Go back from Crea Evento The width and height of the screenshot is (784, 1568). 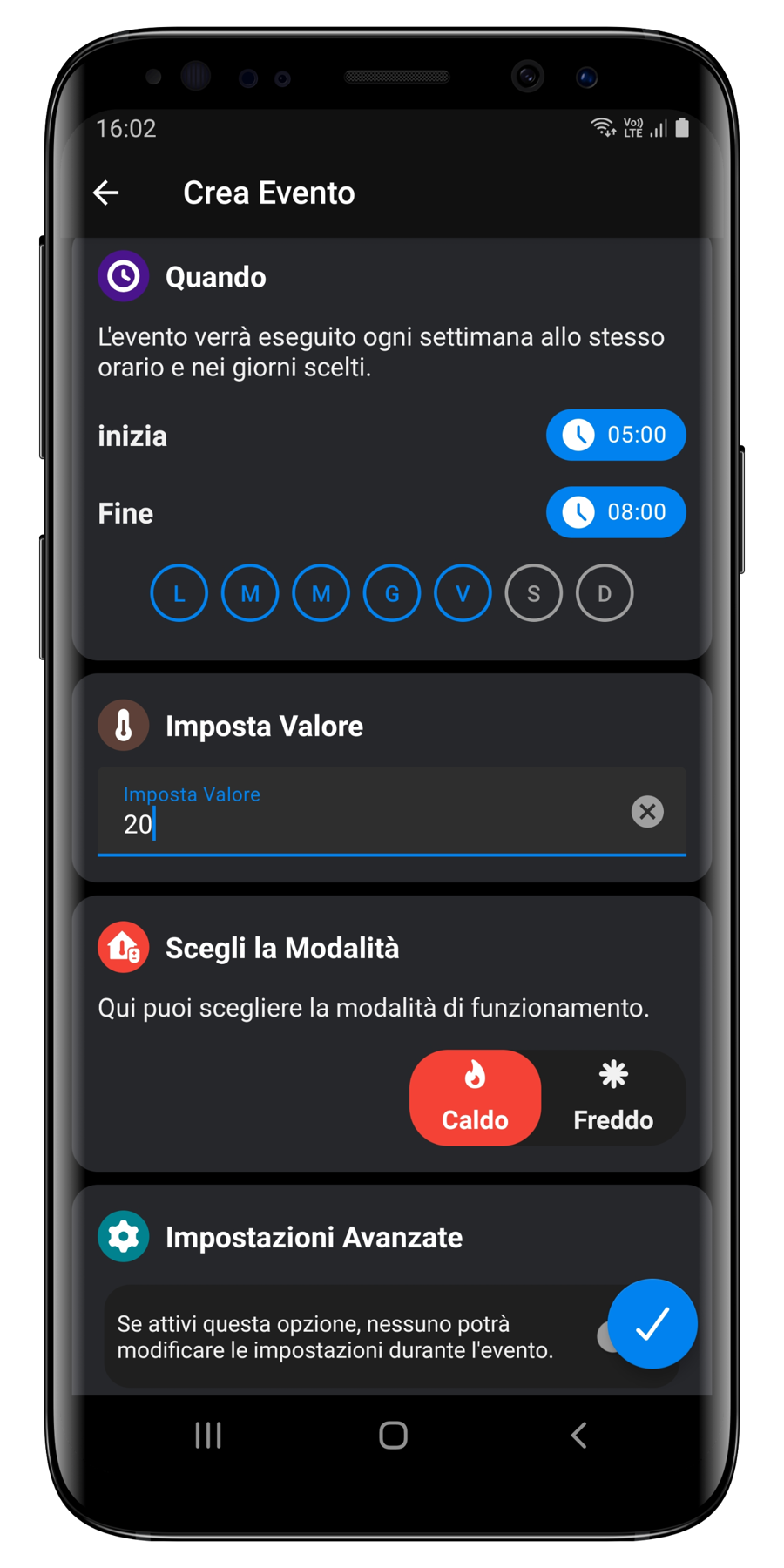[106, 193]
